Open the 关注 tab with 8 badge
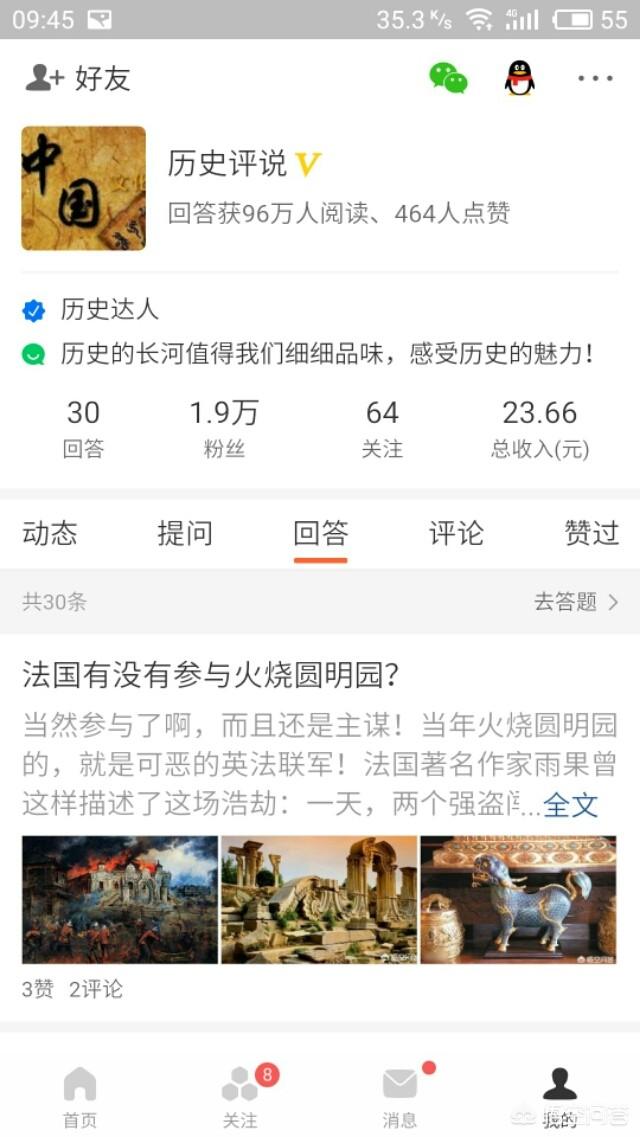This screenshot has height=1137, width=640. pyautogui.click(x=241, y=1096)
